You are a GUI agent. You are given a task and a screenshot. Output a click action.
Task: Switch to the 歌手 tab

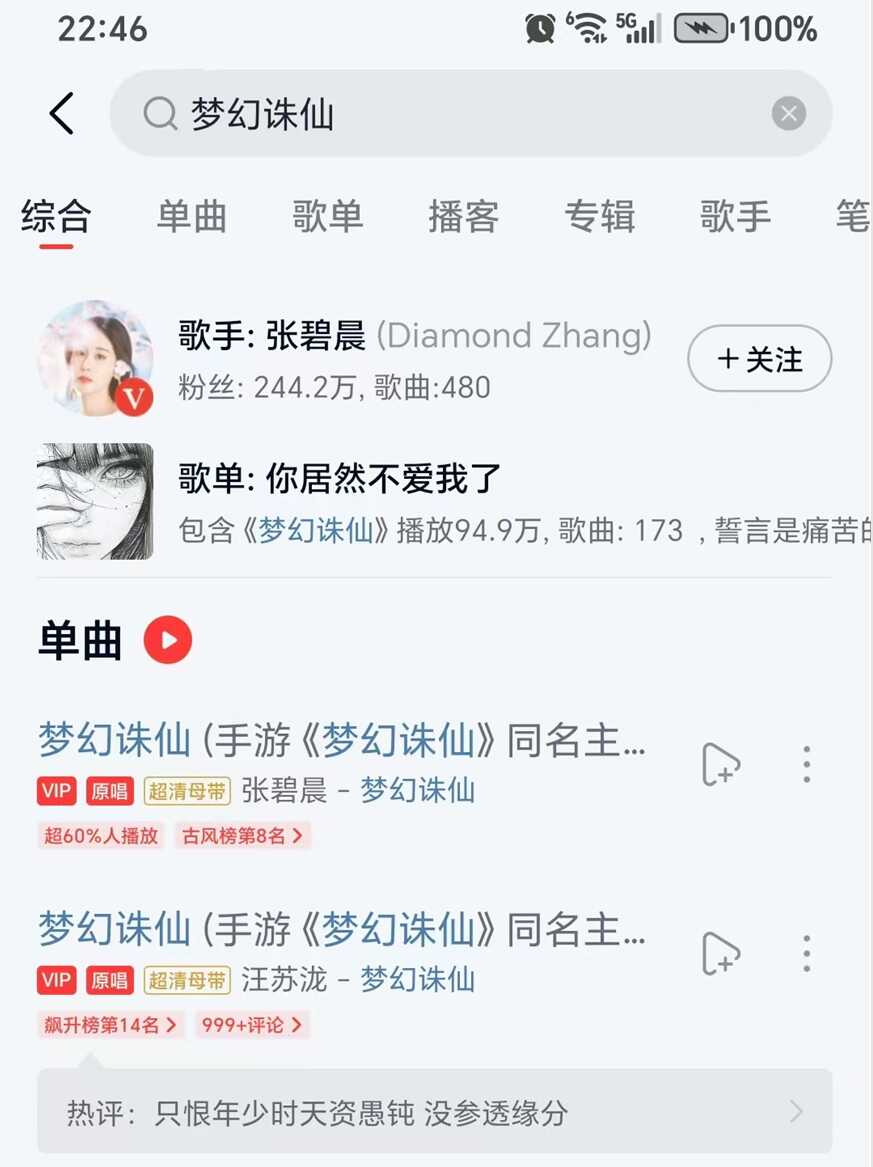[735, 216]
